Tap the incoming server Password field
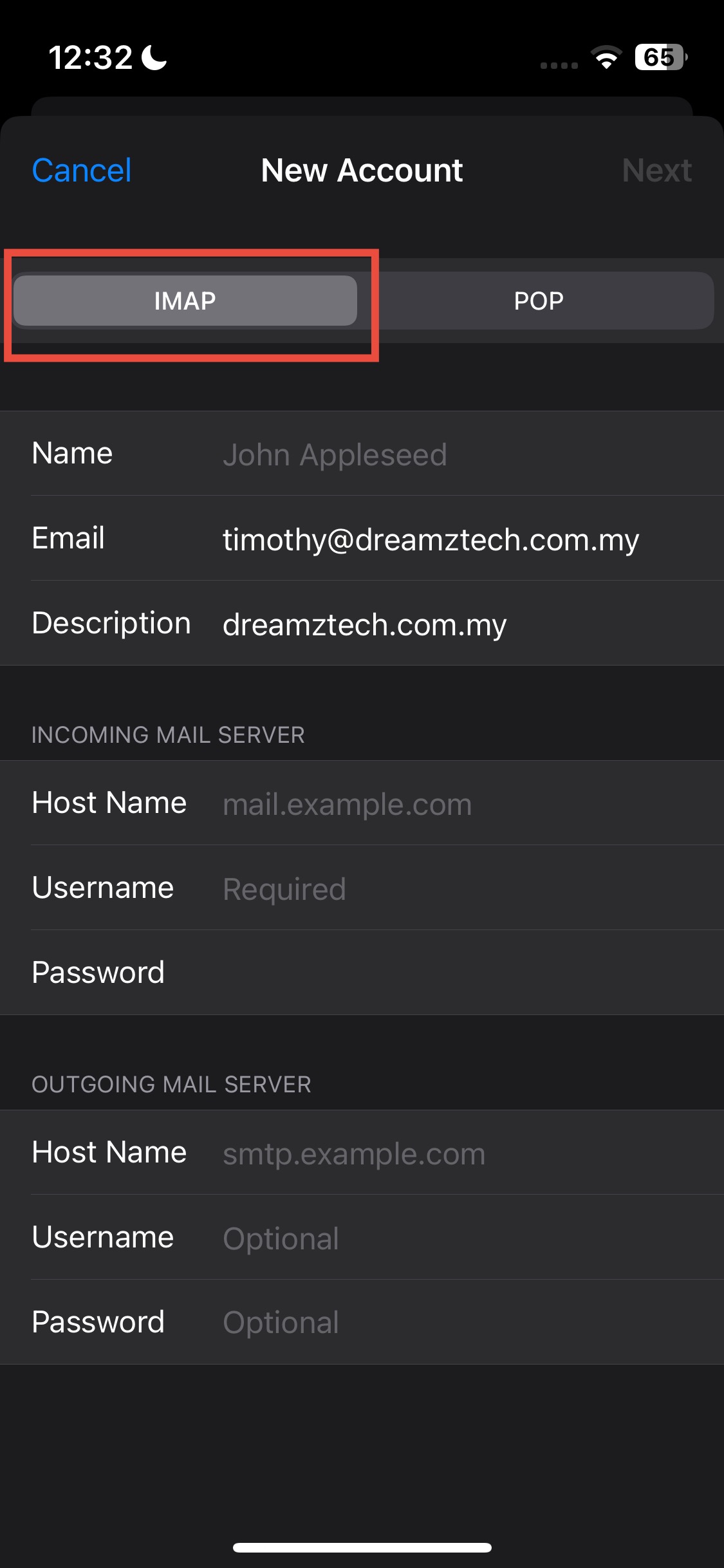This screenshot has height=1568, width=724. tap(450, 973)
